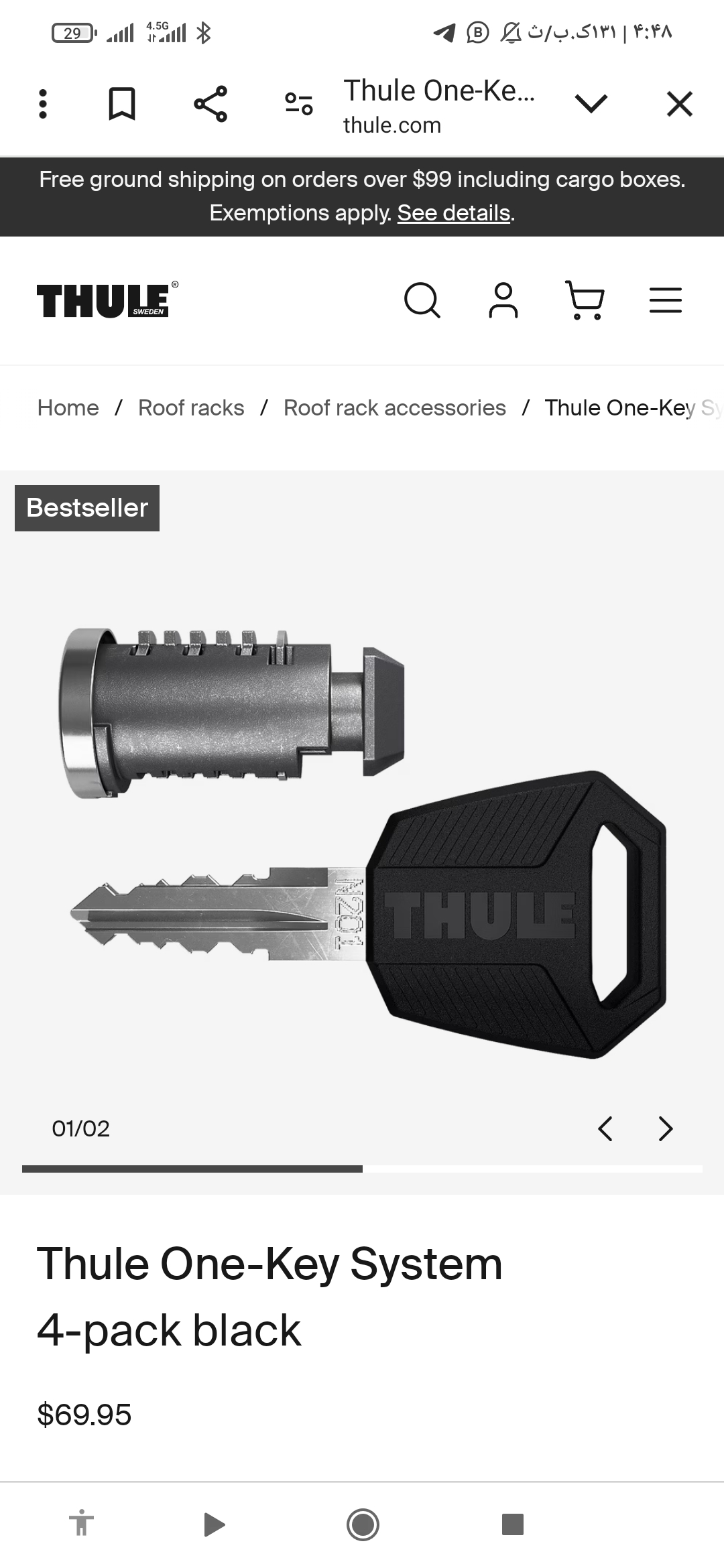View the shopping cart

[x=585, y=300]
